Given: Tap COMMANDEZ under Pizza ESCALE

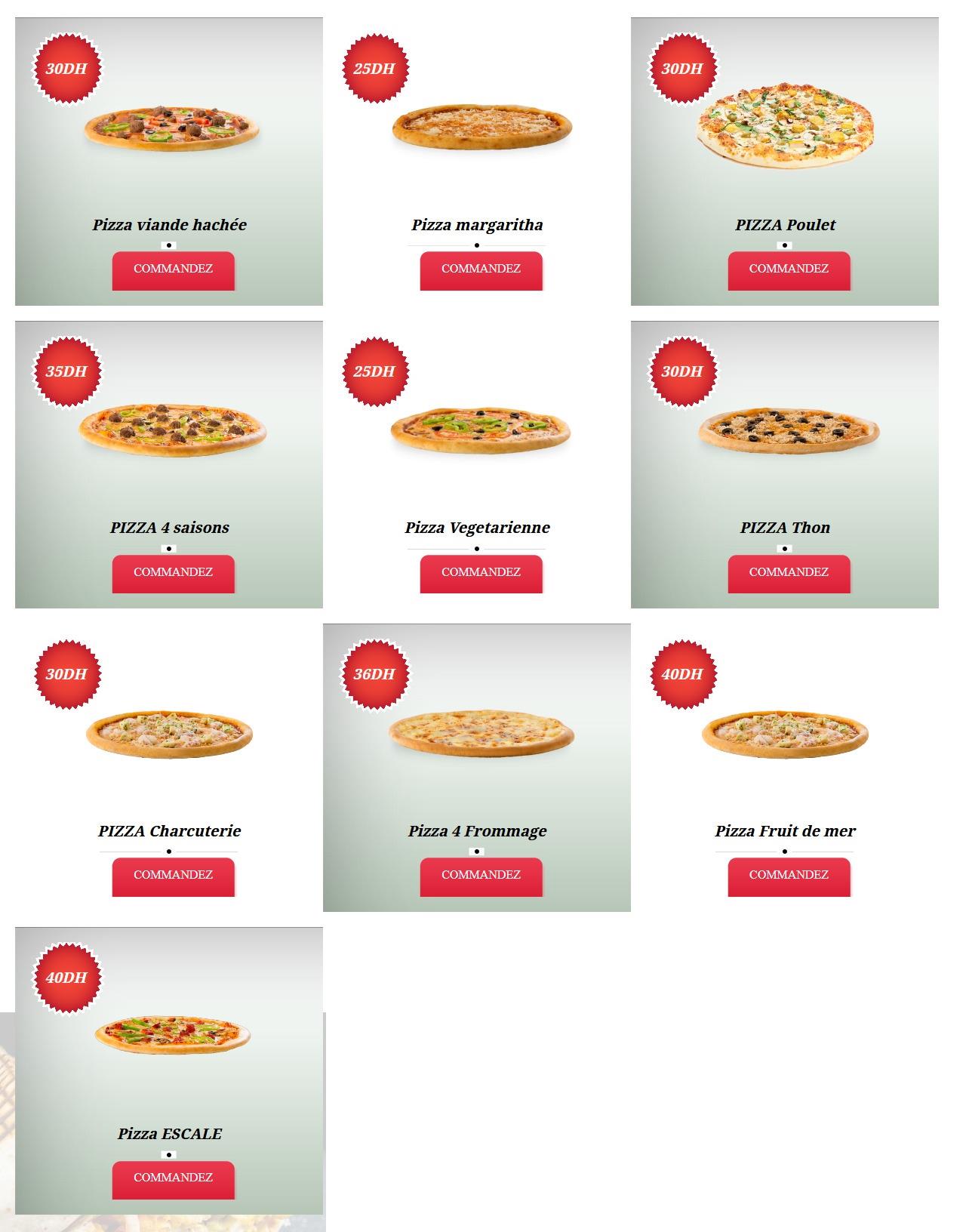Looking at the screenshot, I should (173, 1178).
